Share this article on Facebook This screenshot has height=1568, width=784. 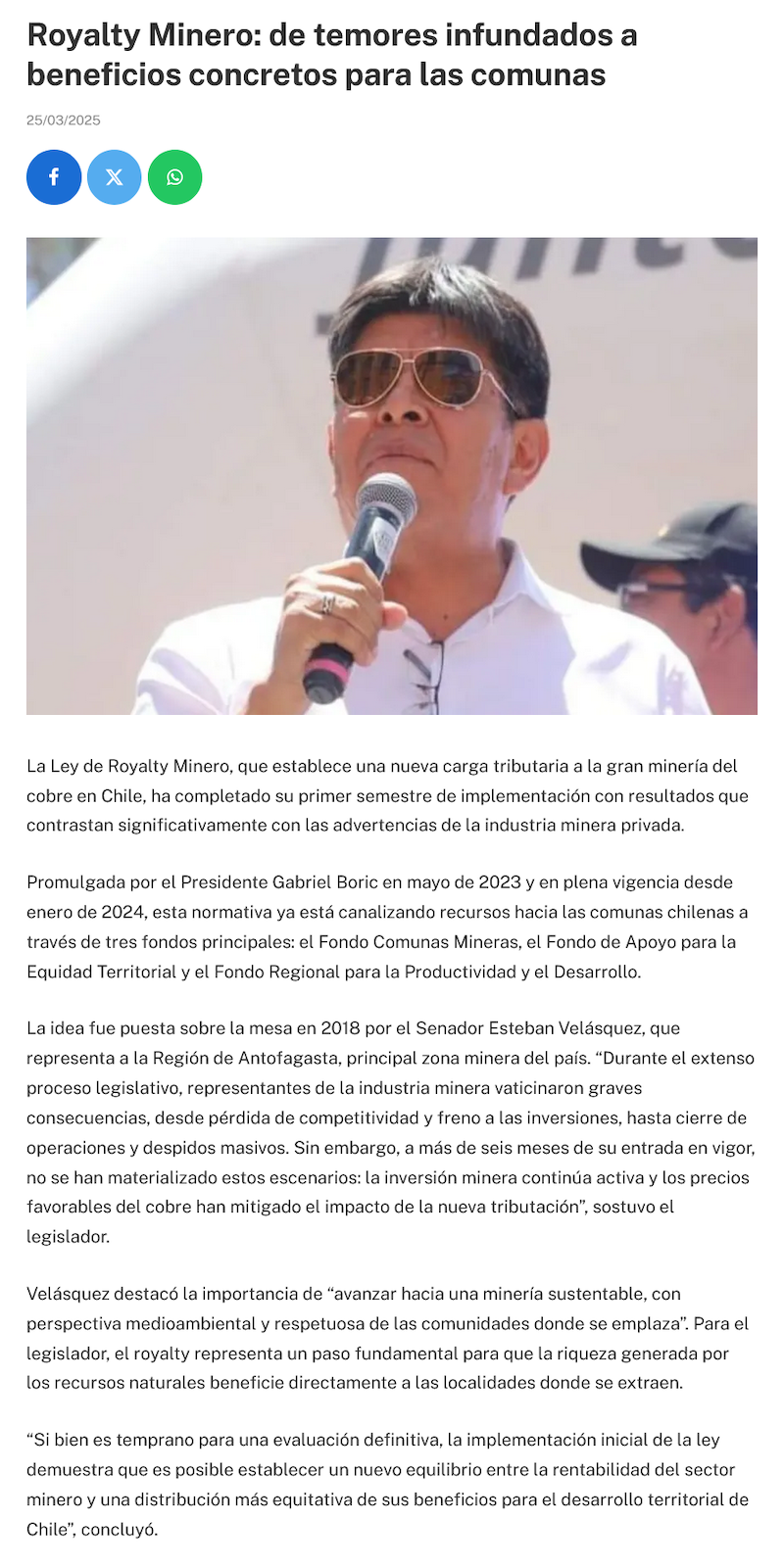pyautogui.click(x=54, y=177)
